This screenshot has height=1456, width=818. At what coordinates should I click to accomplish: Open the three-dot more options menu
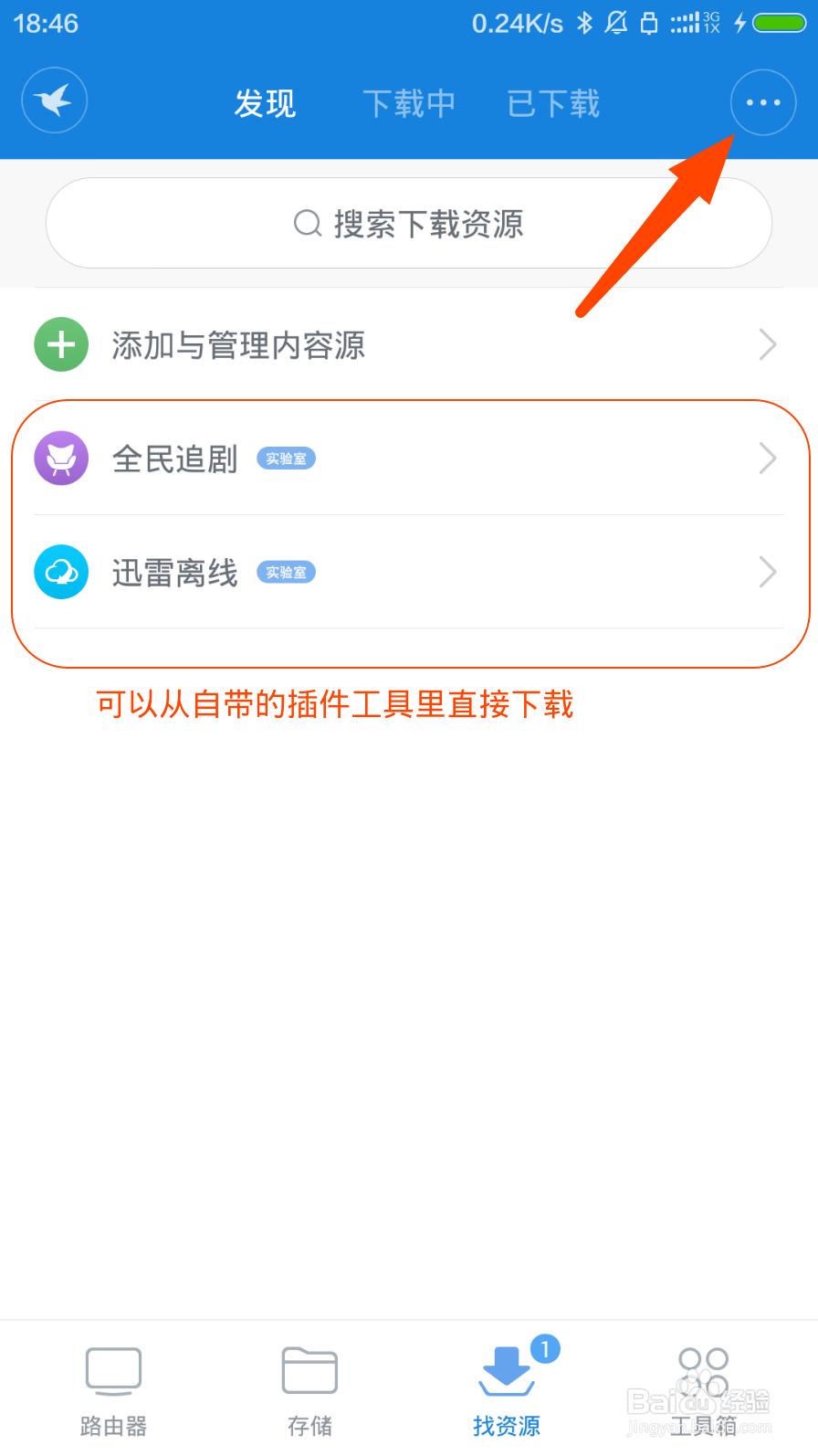pyautogui.click(x=762, y=102)
